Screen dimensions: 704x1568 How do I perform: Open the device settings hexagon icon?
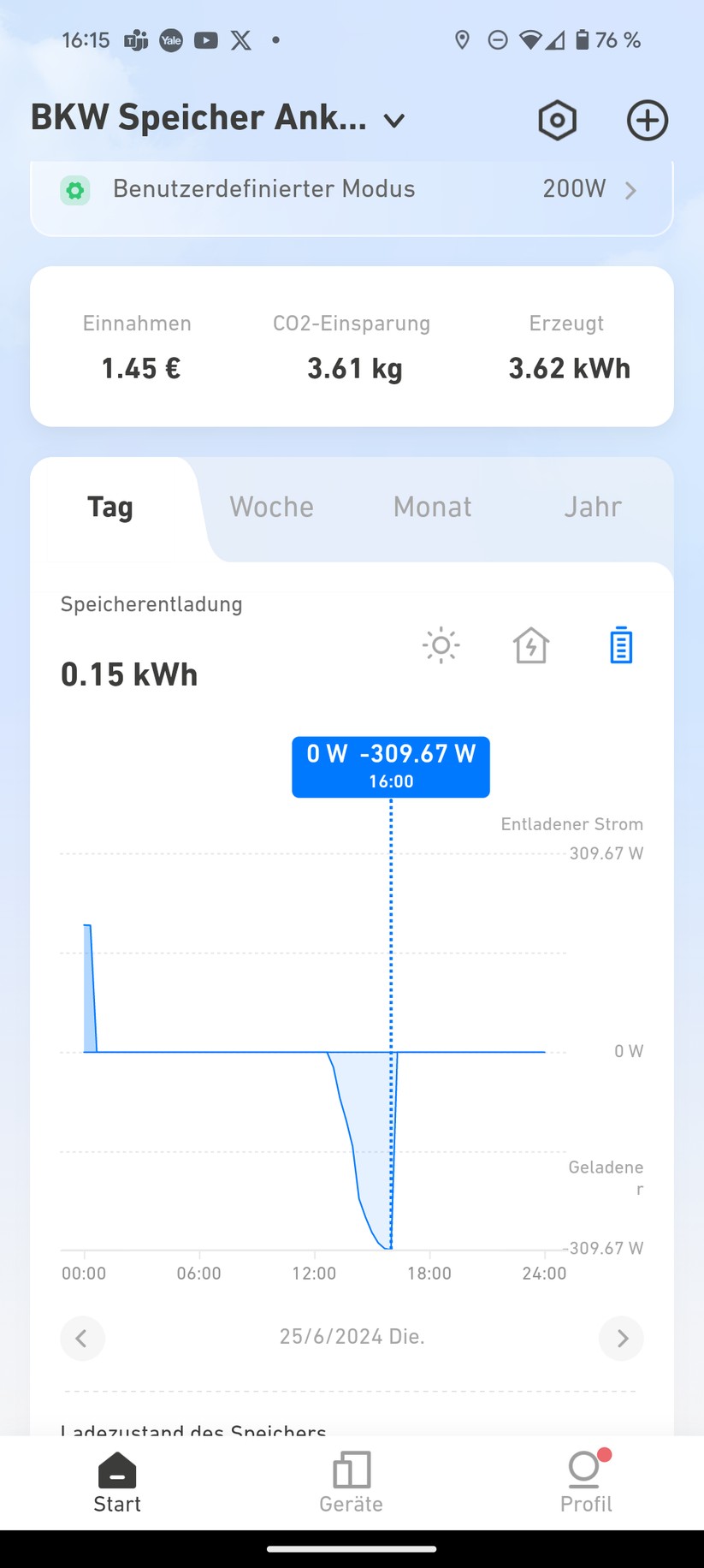pyautogui.click(x=557, y=120)
